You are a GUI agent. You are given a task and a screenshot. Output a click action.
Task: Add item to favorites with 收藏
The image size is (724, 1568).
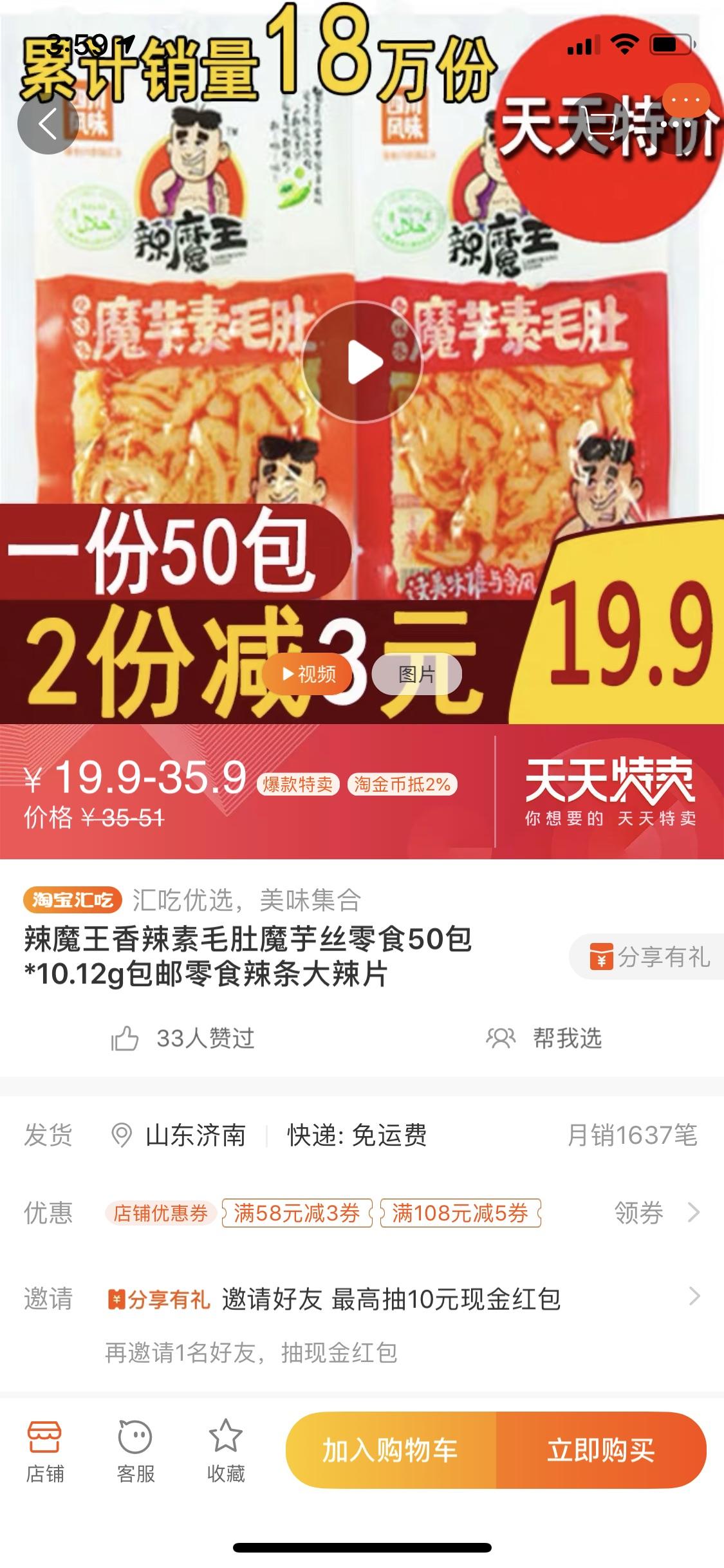pyautogui.click(x=226, y=1452)
